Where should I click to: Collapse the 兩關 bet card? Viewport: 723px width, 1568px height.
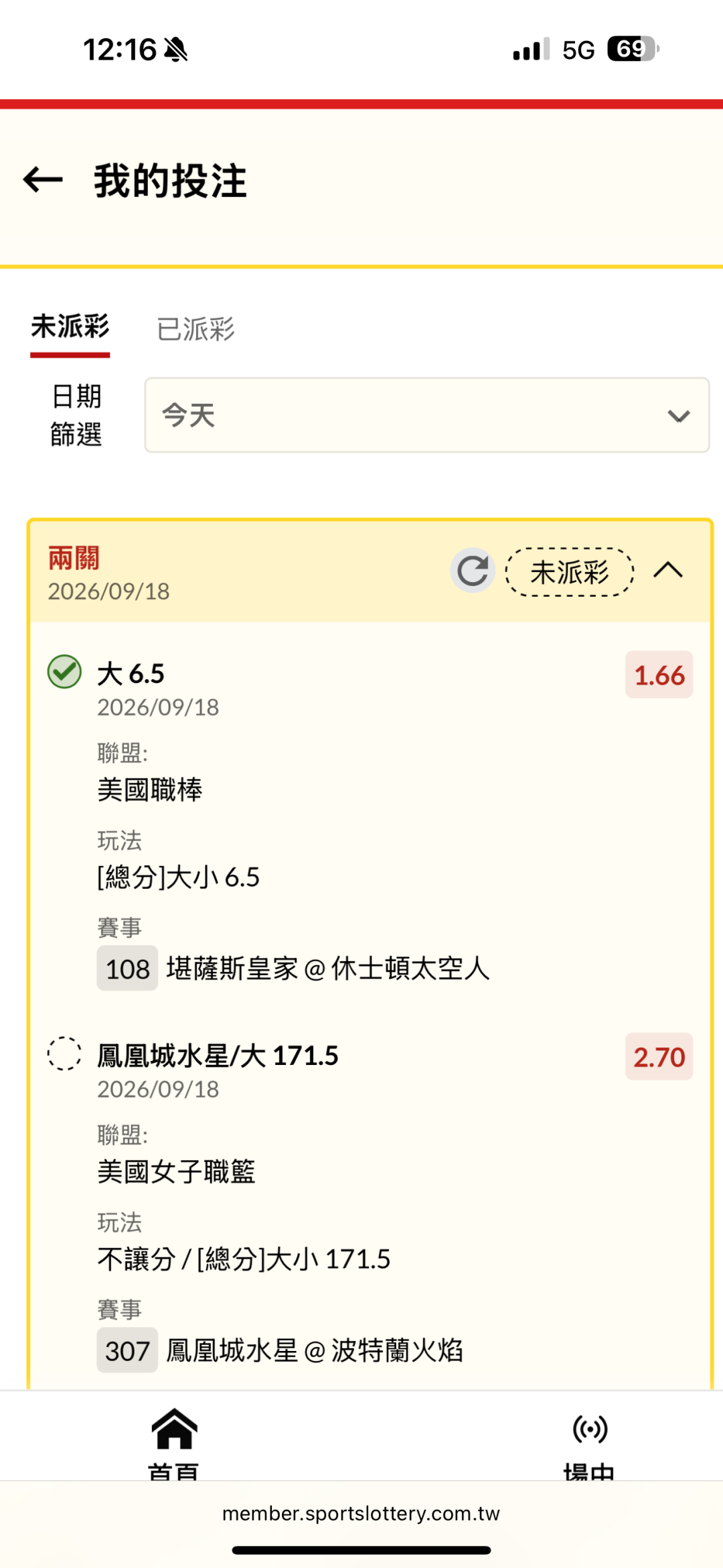[667, 571]
